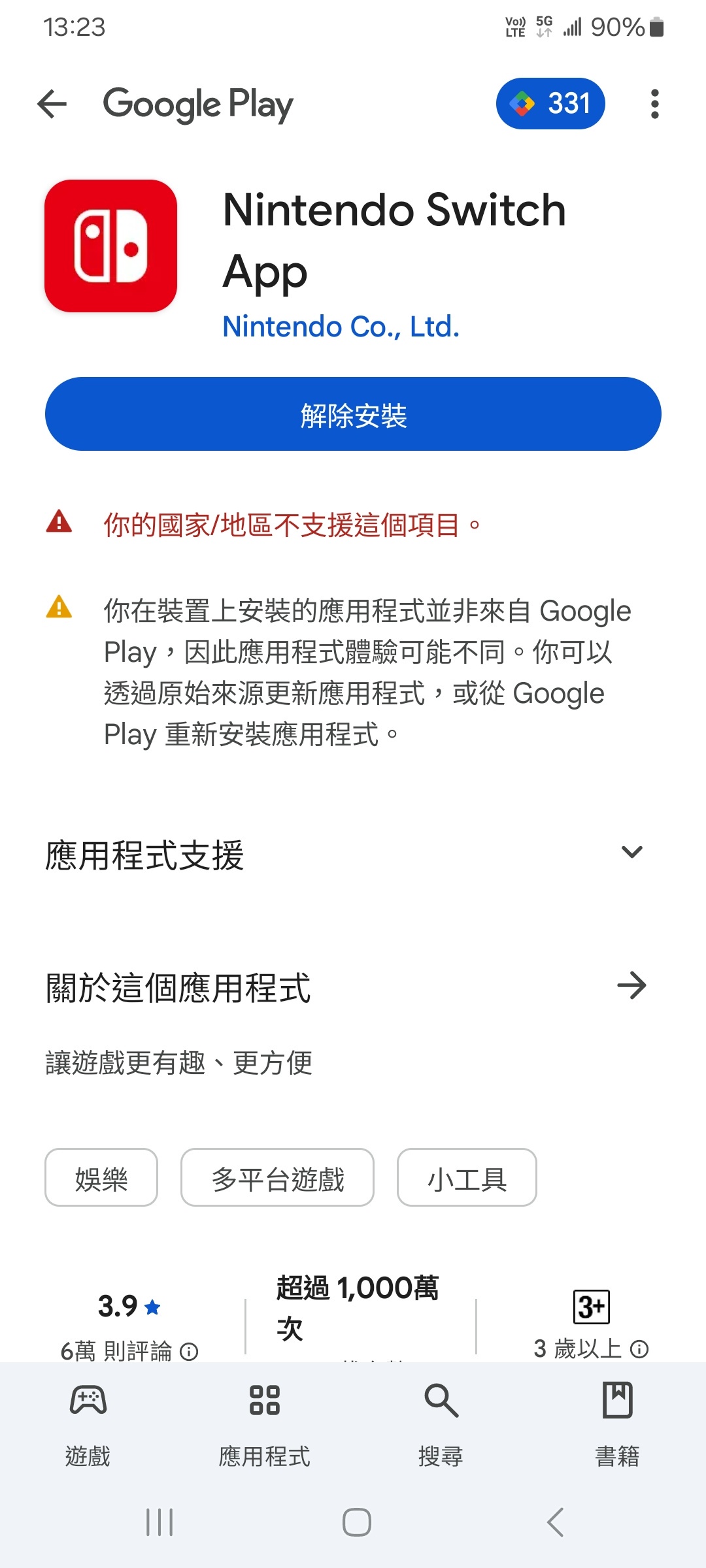Switch to the 搜尋 tab

(441, 1424)
